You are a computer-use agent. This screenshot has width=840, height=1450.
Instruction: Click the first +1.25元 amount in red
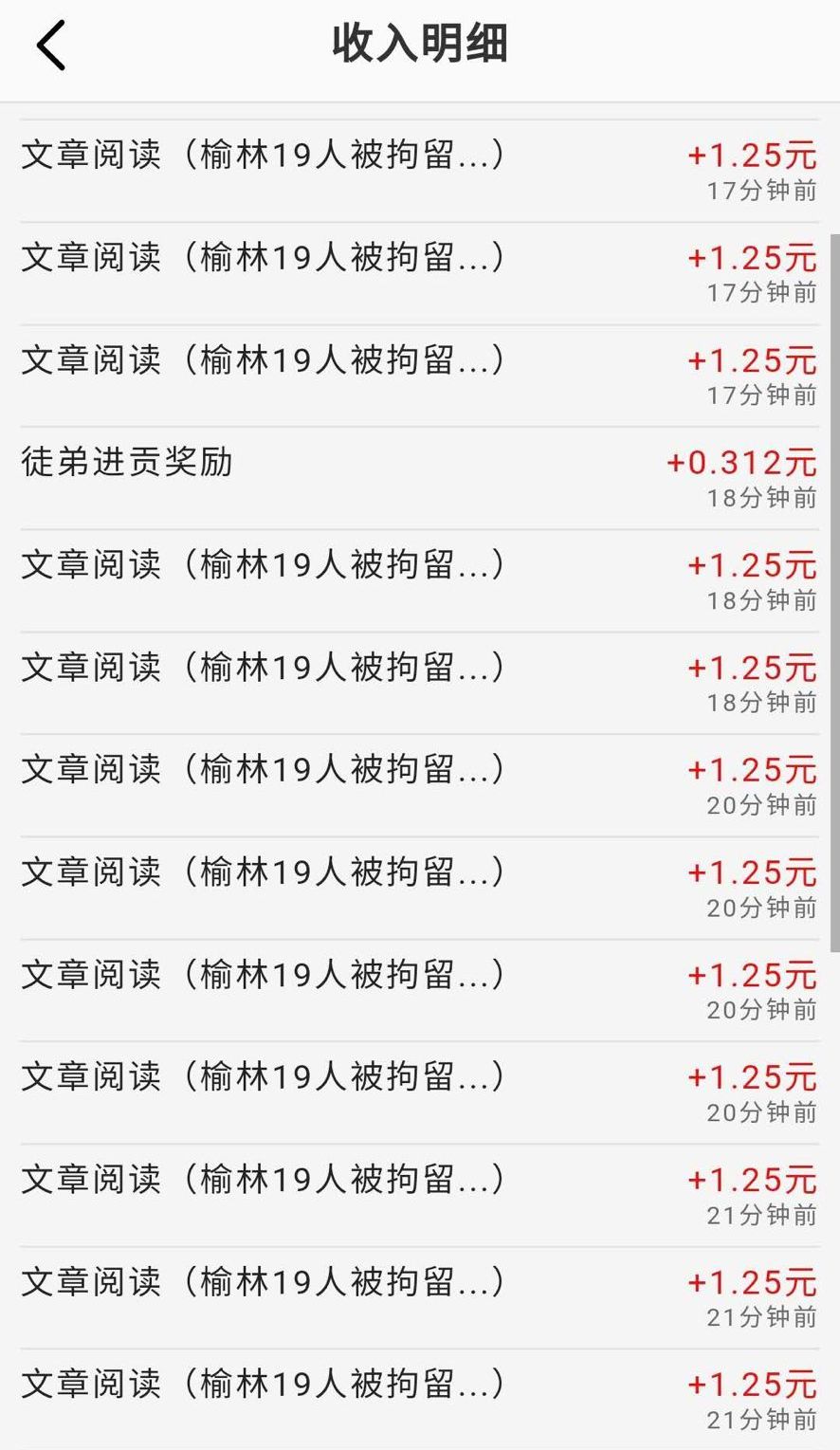click(x=751, y=153)
